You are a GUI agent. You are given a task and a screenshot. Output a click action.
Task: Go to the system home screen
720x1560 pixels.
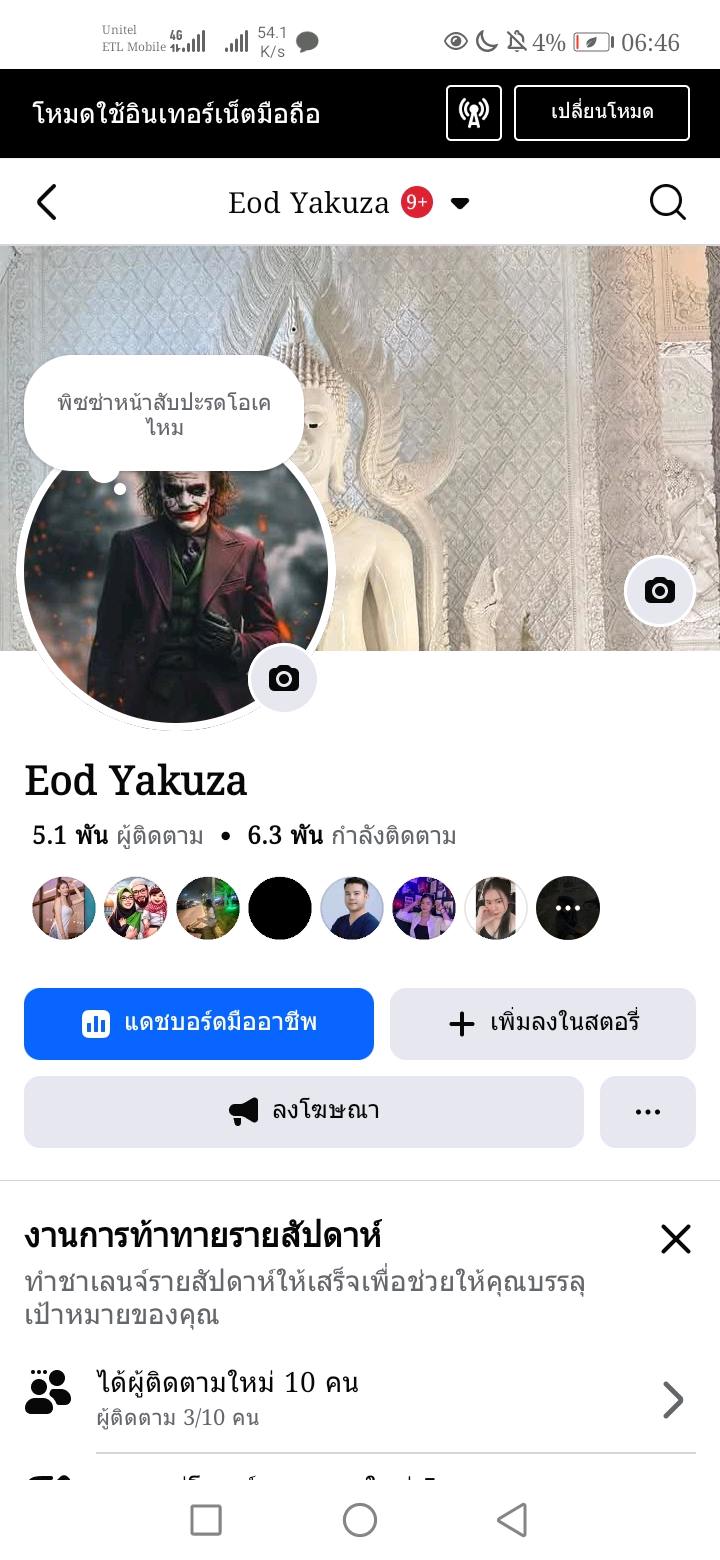[360, 1520]
